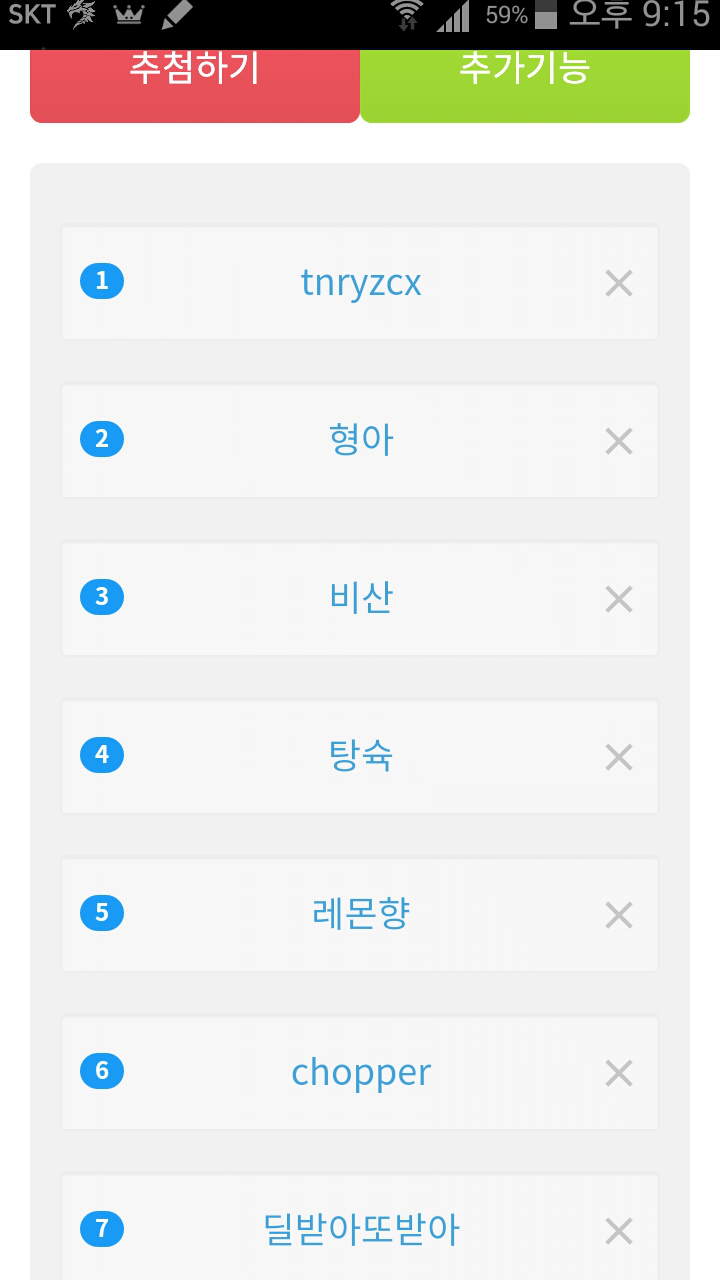This screenshot has height=1280, width=720.
Task: Remove entry tnryzcx from the list
Action: pos(619,284)
